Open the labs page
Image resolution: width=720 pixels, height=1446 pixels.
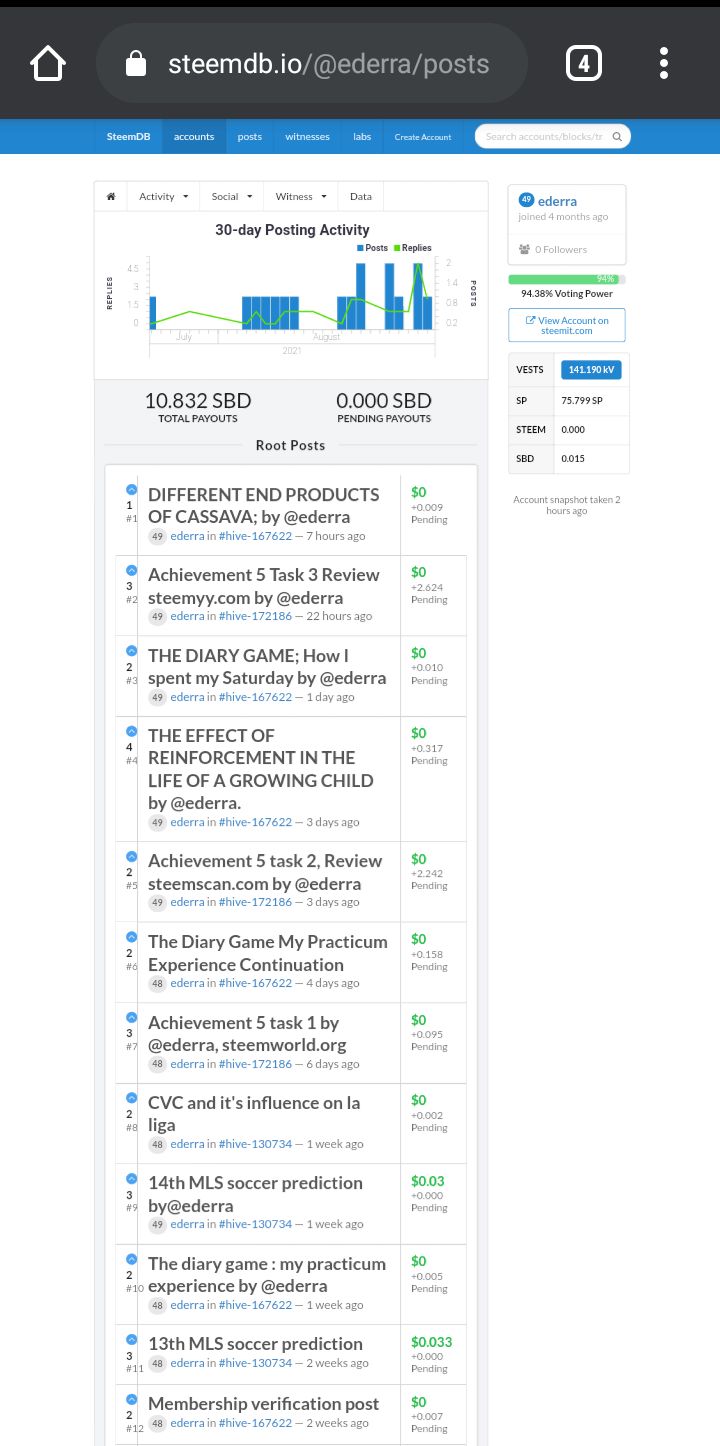coord(362,137)
